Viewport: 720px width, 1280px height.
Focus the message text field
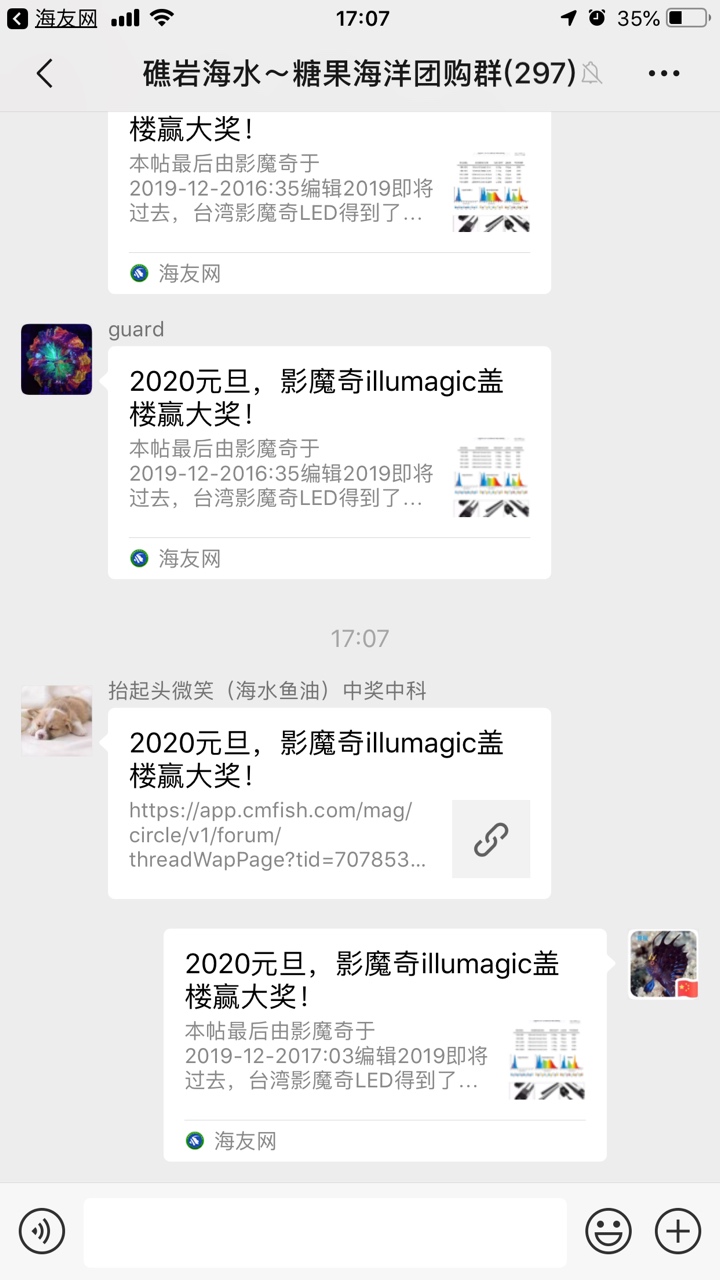324,1231
